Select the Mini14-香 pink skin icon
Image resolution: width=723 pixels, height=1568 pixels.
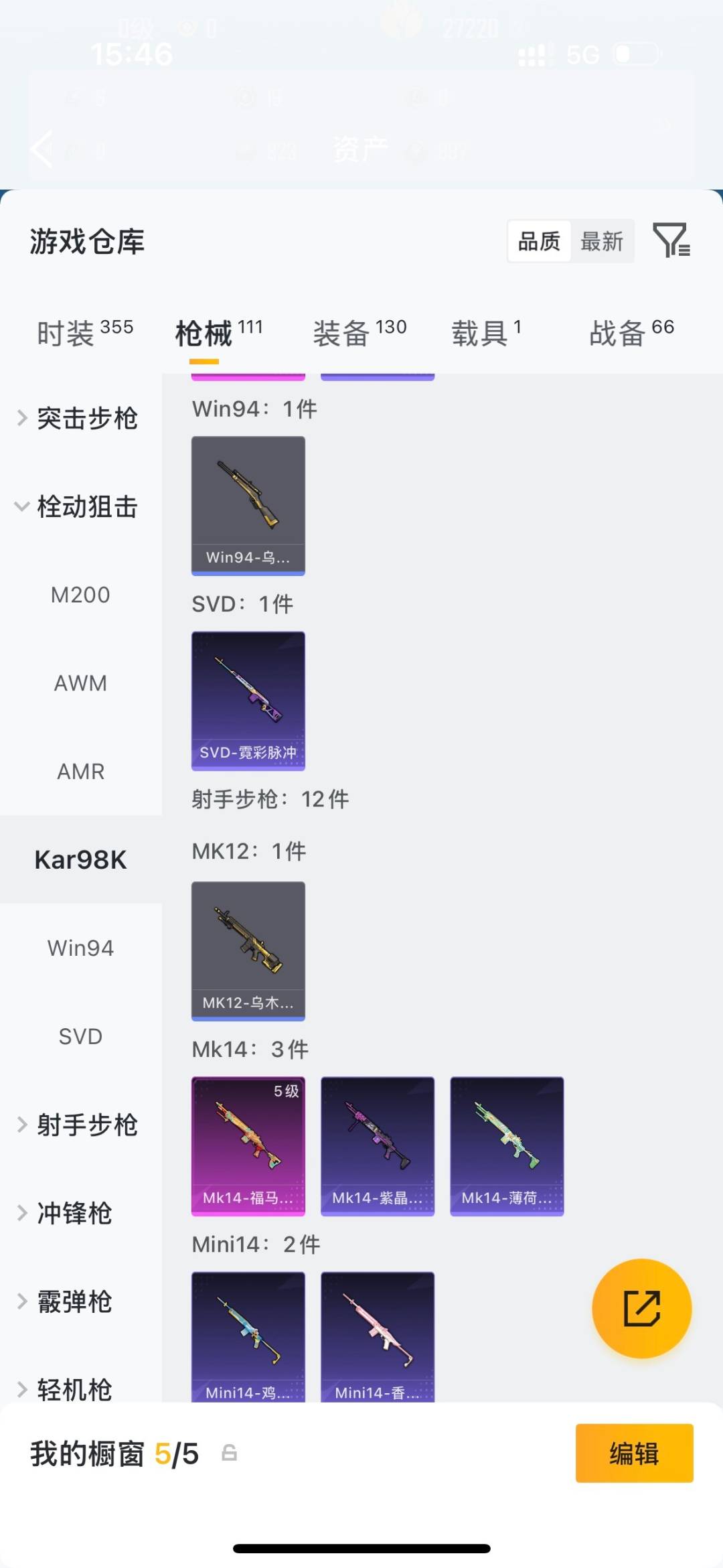[377, 1336]
